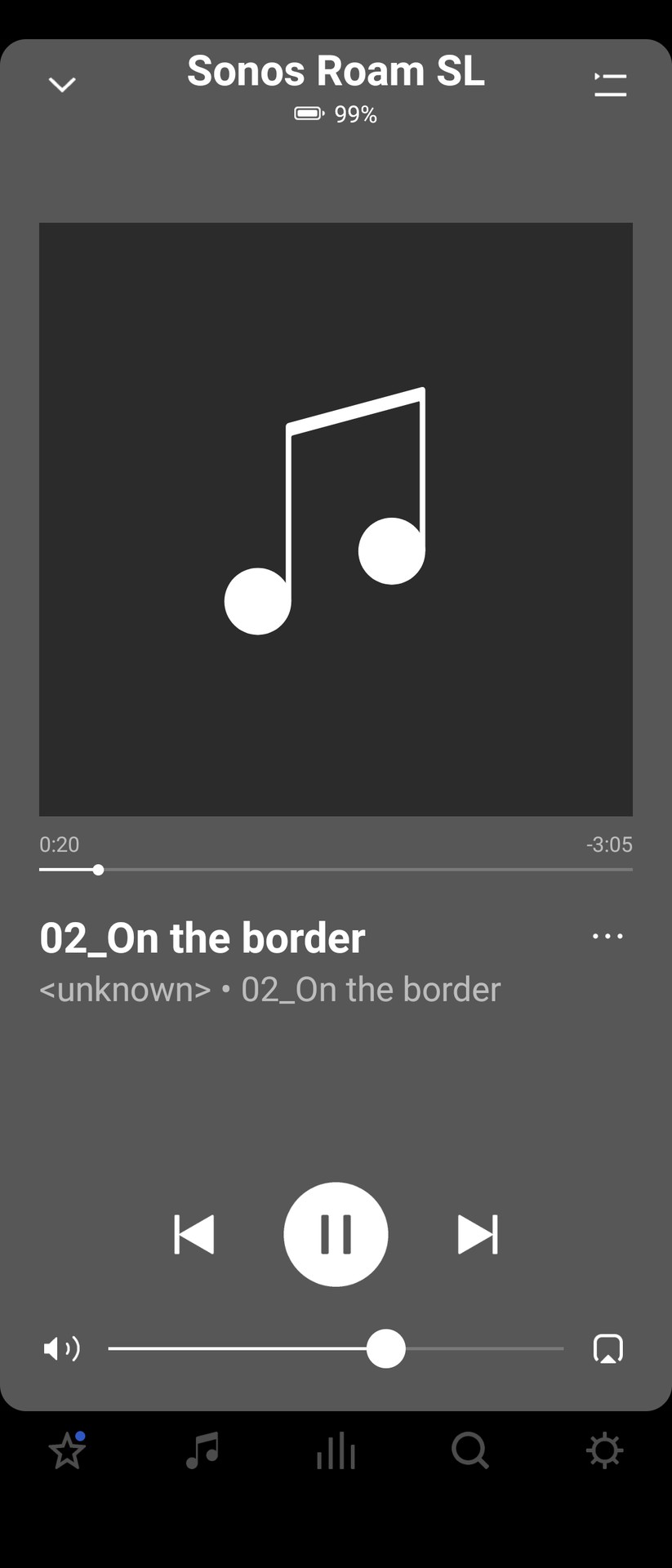Tap the 02_On the border track title
Image resolution: width=672 pixels, height=1568 pixels.
[x=201, y=938]
